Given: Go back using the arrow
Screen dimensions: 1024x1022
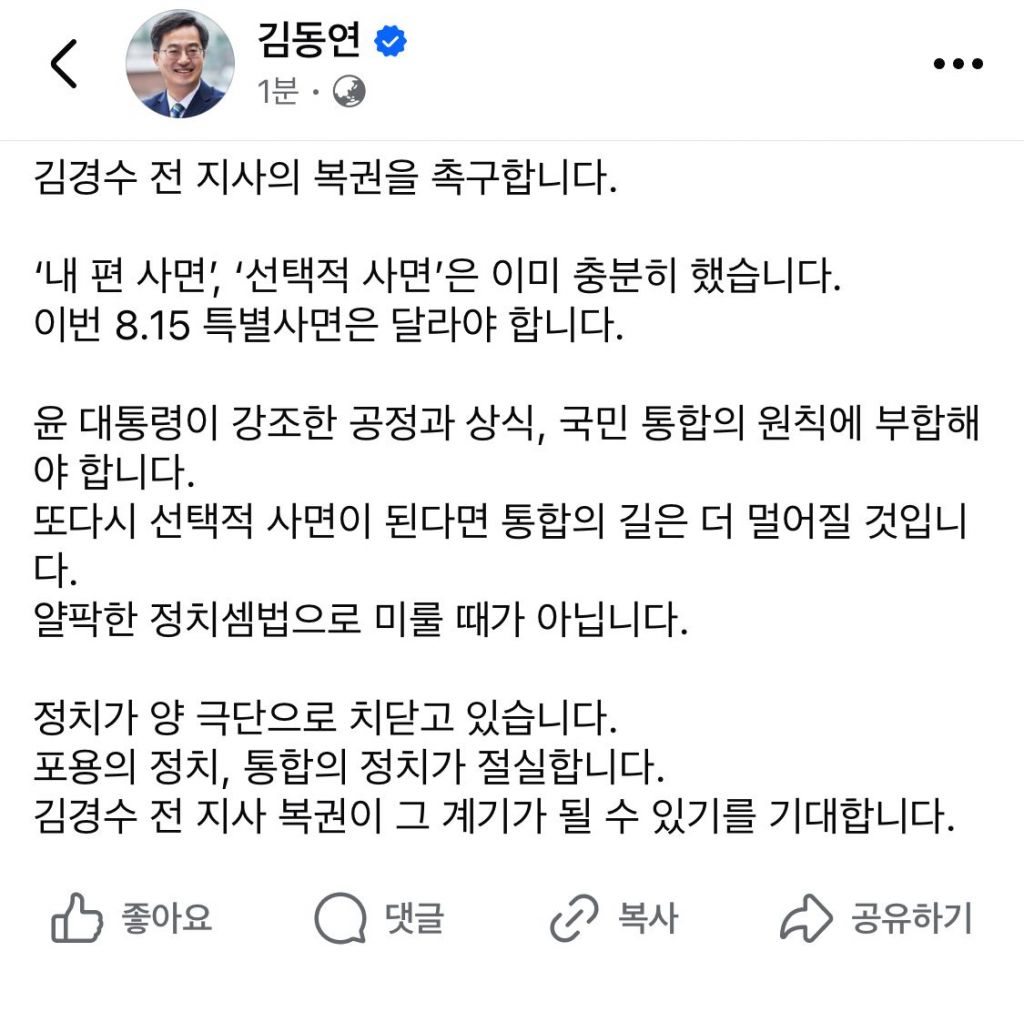Looking at the screenshot, I should tap(63, 65).
